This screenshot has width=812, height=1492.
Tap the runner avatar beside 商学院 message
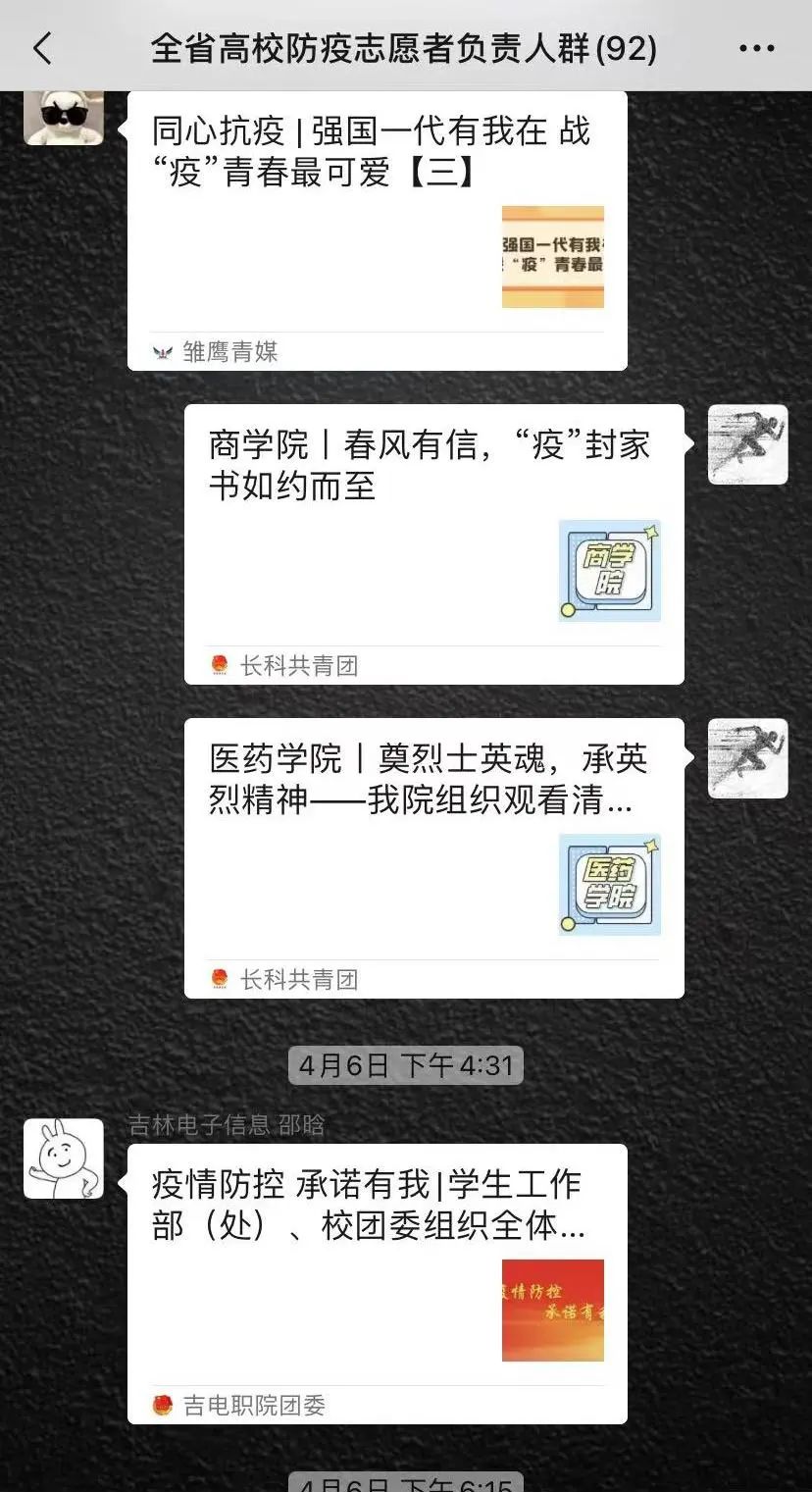(747, 444)
